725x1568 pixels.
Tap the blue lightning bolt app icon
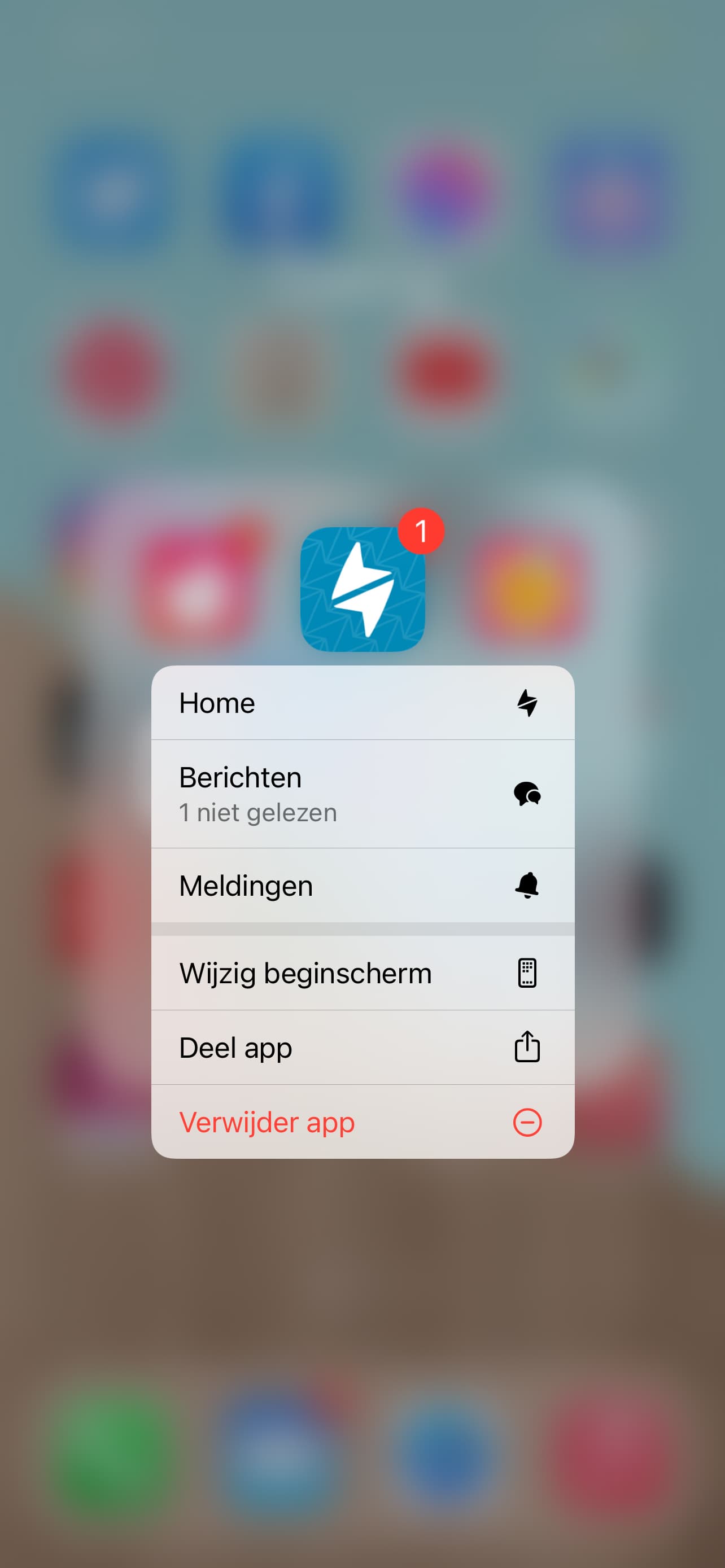click(362, 589)
